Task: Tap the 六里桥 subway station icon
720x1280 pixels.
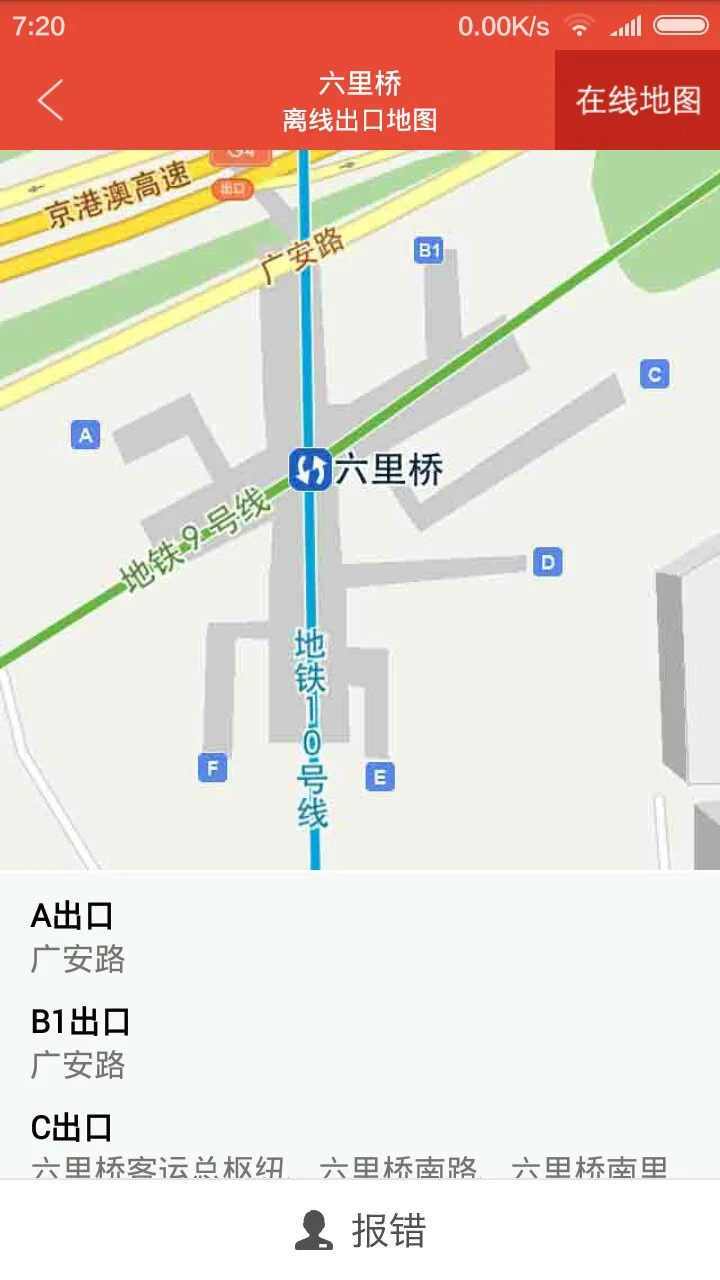Action: (311, 470)
